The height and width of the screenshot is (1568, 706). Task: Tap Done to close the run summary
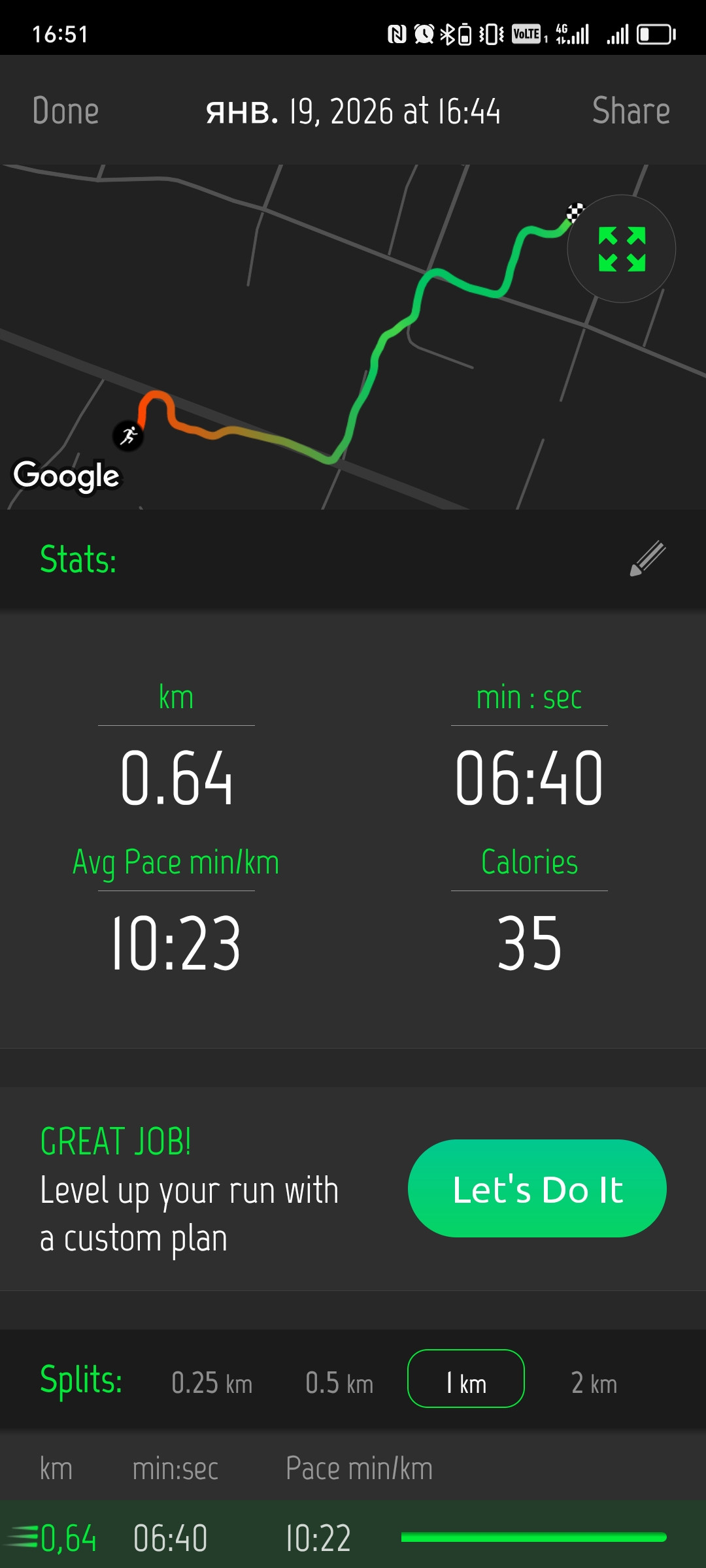[65, 110]
